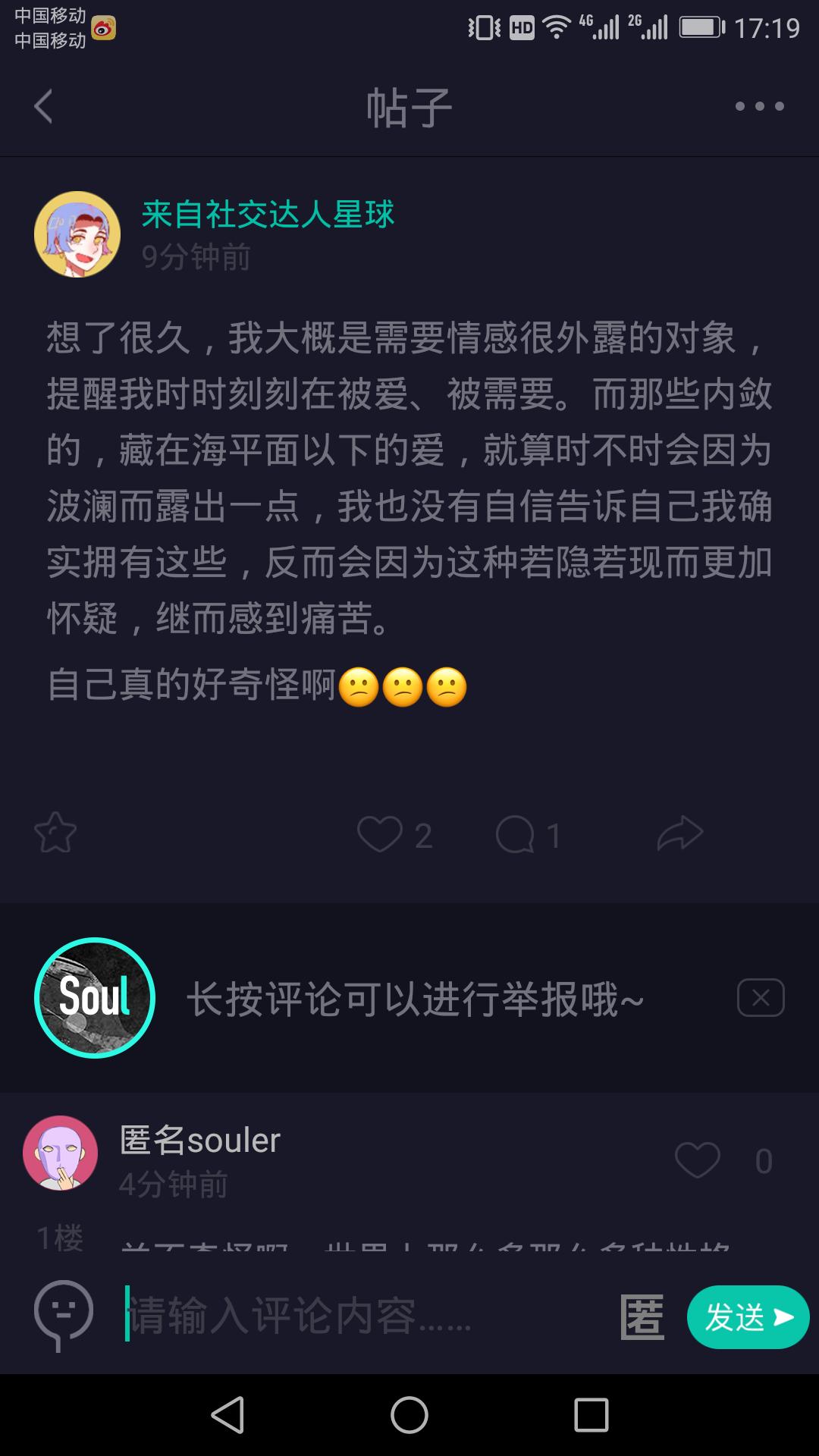
Task: Go back from the 帖子 page
Action: click(44, 106)
